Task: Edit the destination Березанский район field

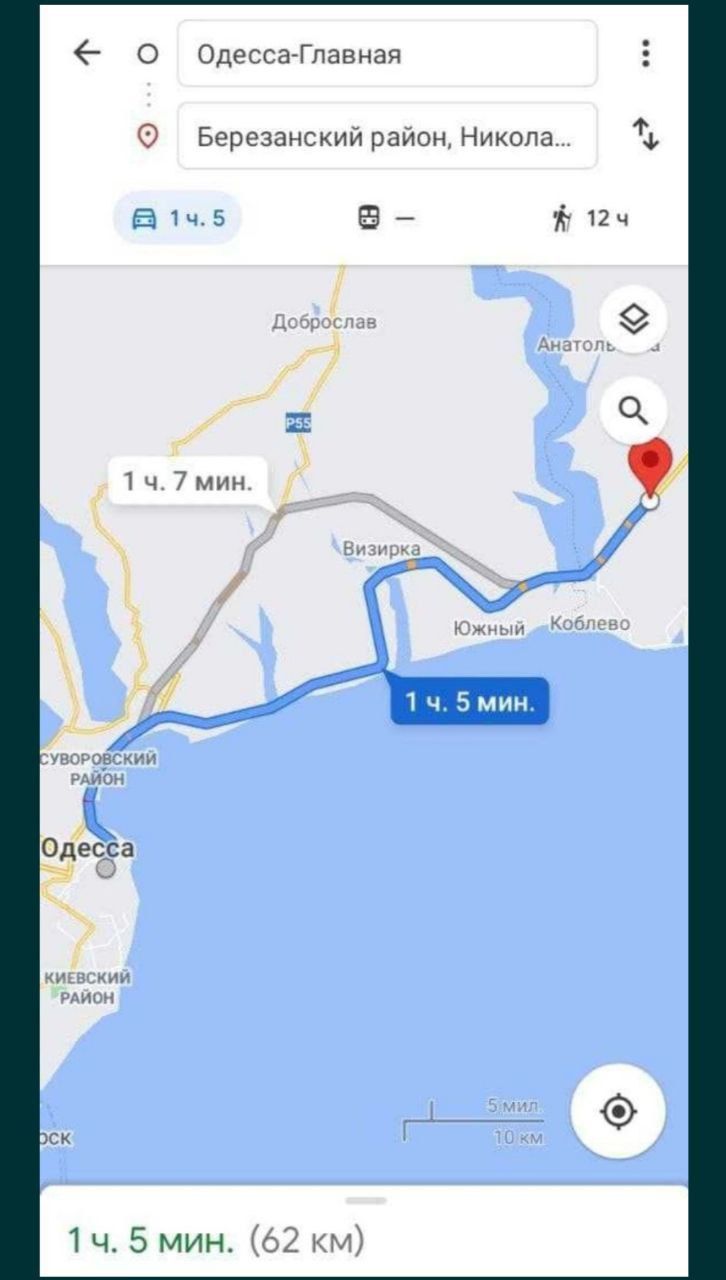Action: [386, 136]
